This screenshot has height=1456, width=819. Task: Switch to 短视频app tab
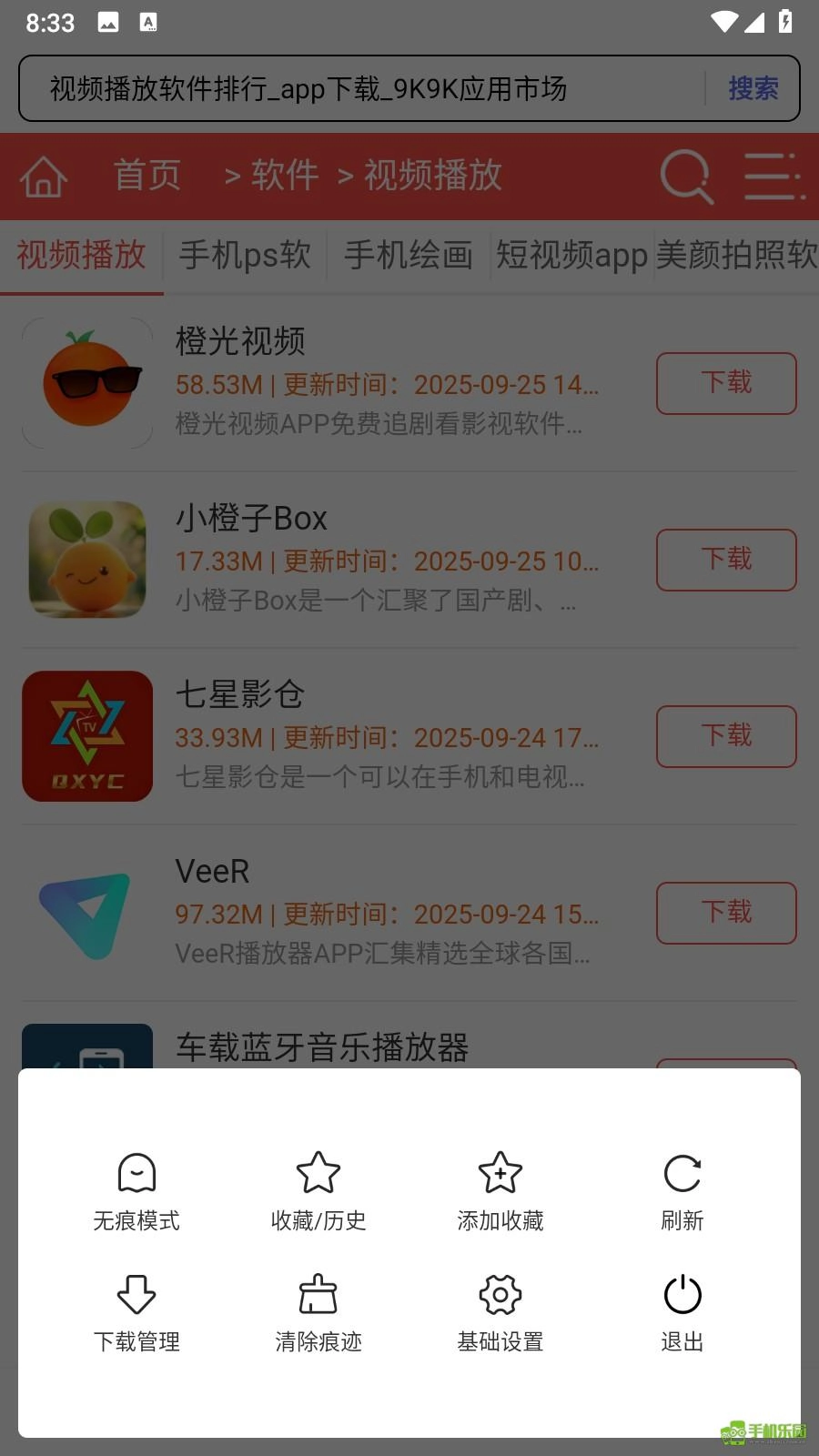click(x=571, y=255)
